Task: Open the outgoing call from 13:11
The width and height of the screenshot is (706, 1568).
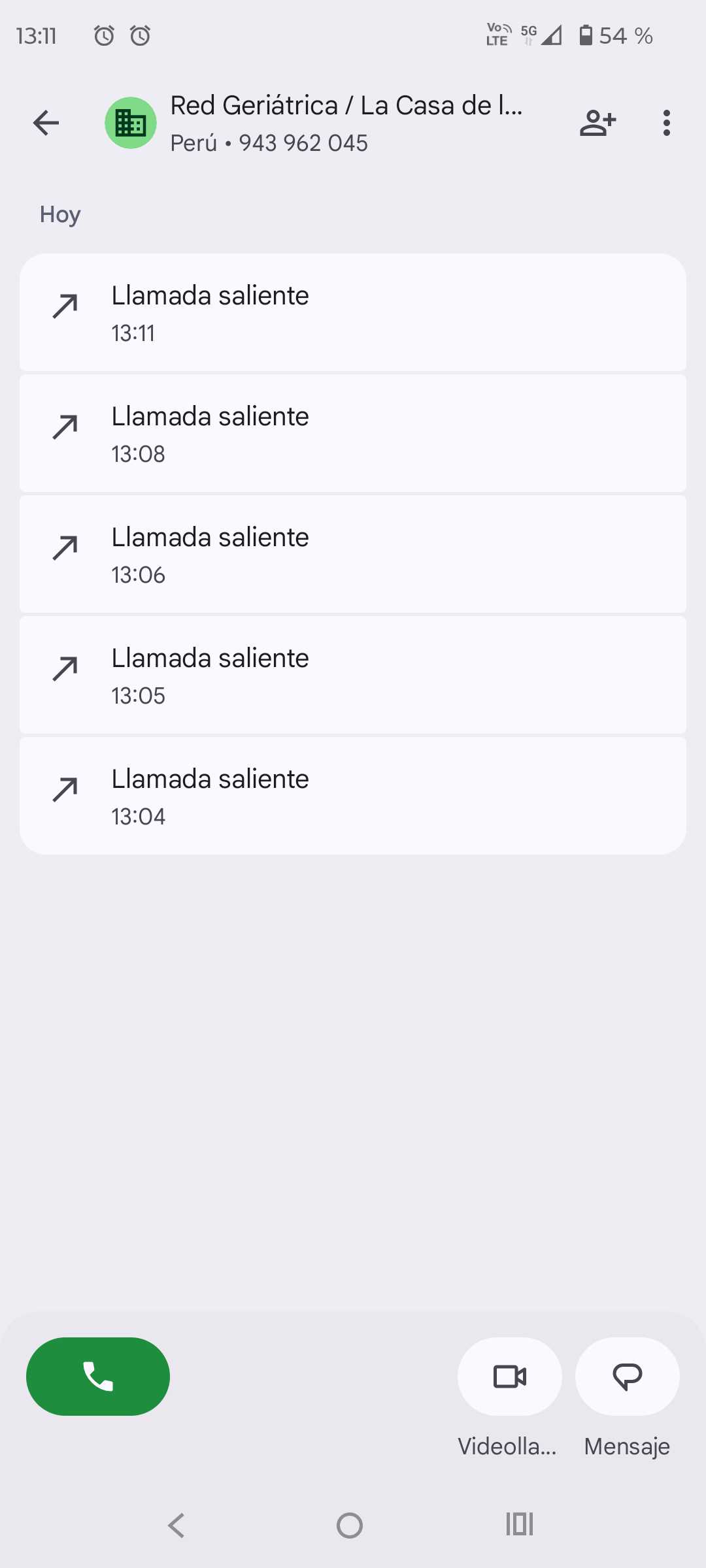Action: click(353, 312)
